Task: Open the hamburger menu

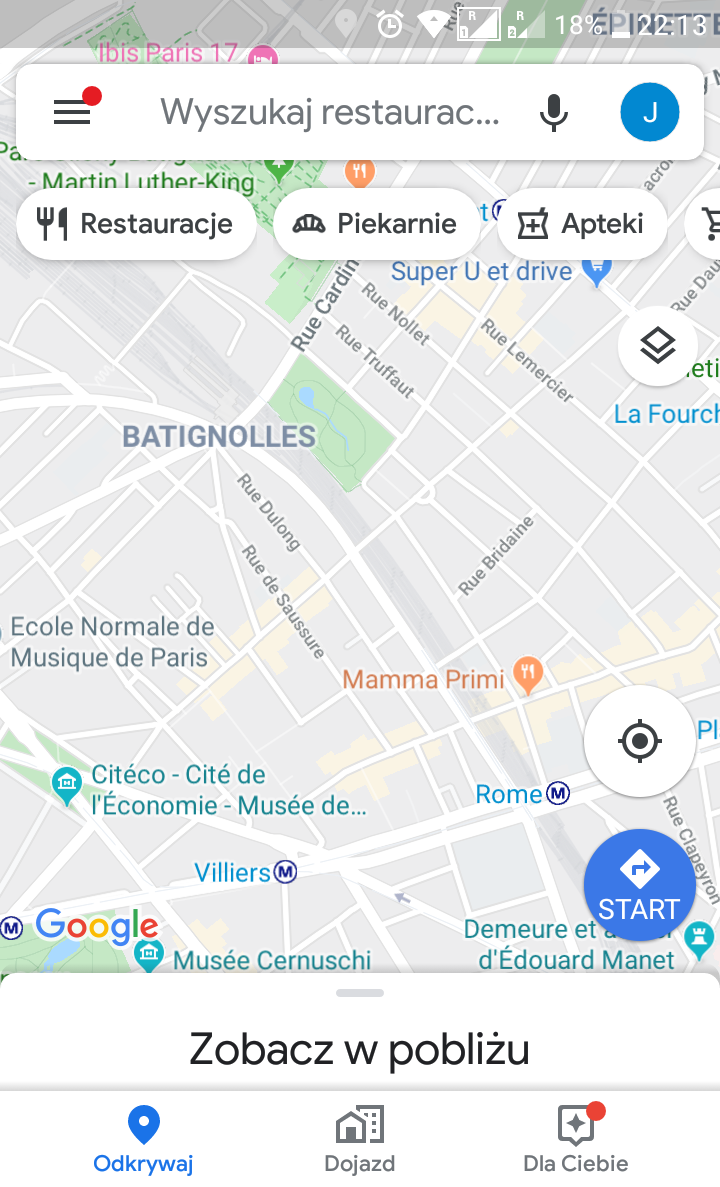Action: point(73,112)
